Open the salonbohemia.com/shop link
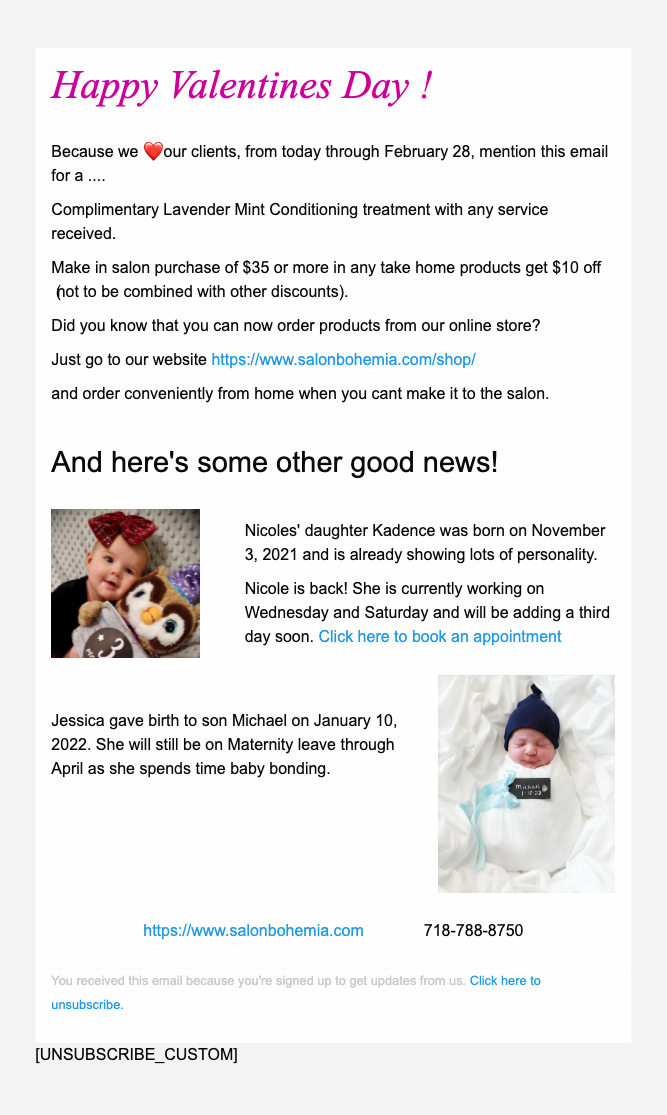This screenshot has height=1115, width=667. [343, 359]
